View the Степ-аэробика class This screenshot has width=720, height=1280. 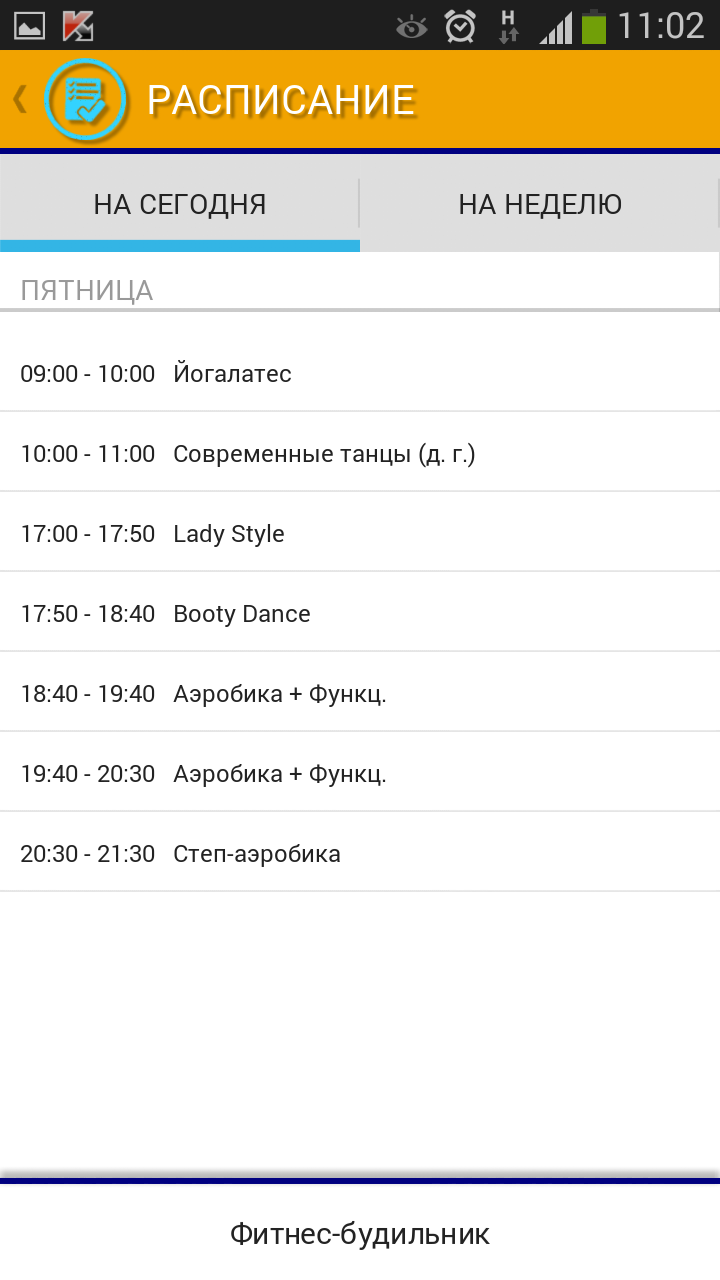click(x=360, y=854)
